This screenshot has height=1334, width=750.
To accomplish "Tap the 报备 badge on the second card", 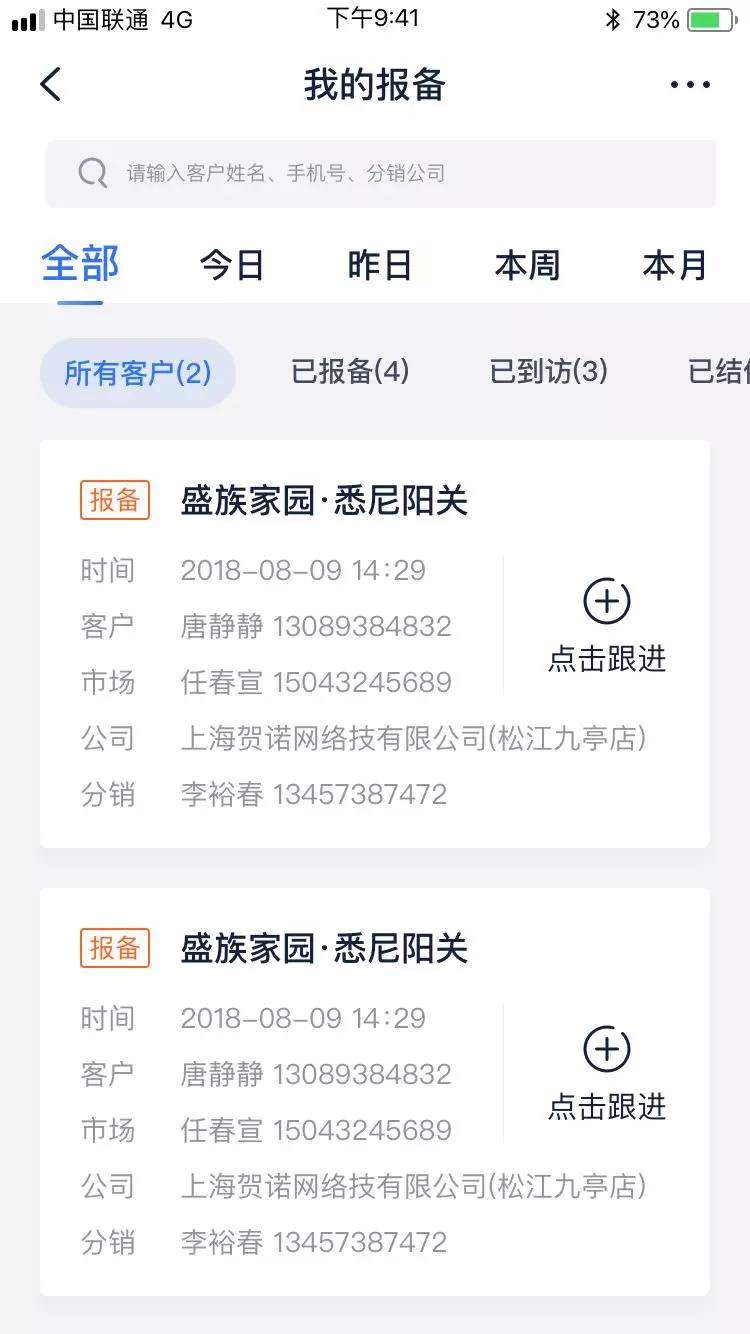I will [x=114, y=947].
